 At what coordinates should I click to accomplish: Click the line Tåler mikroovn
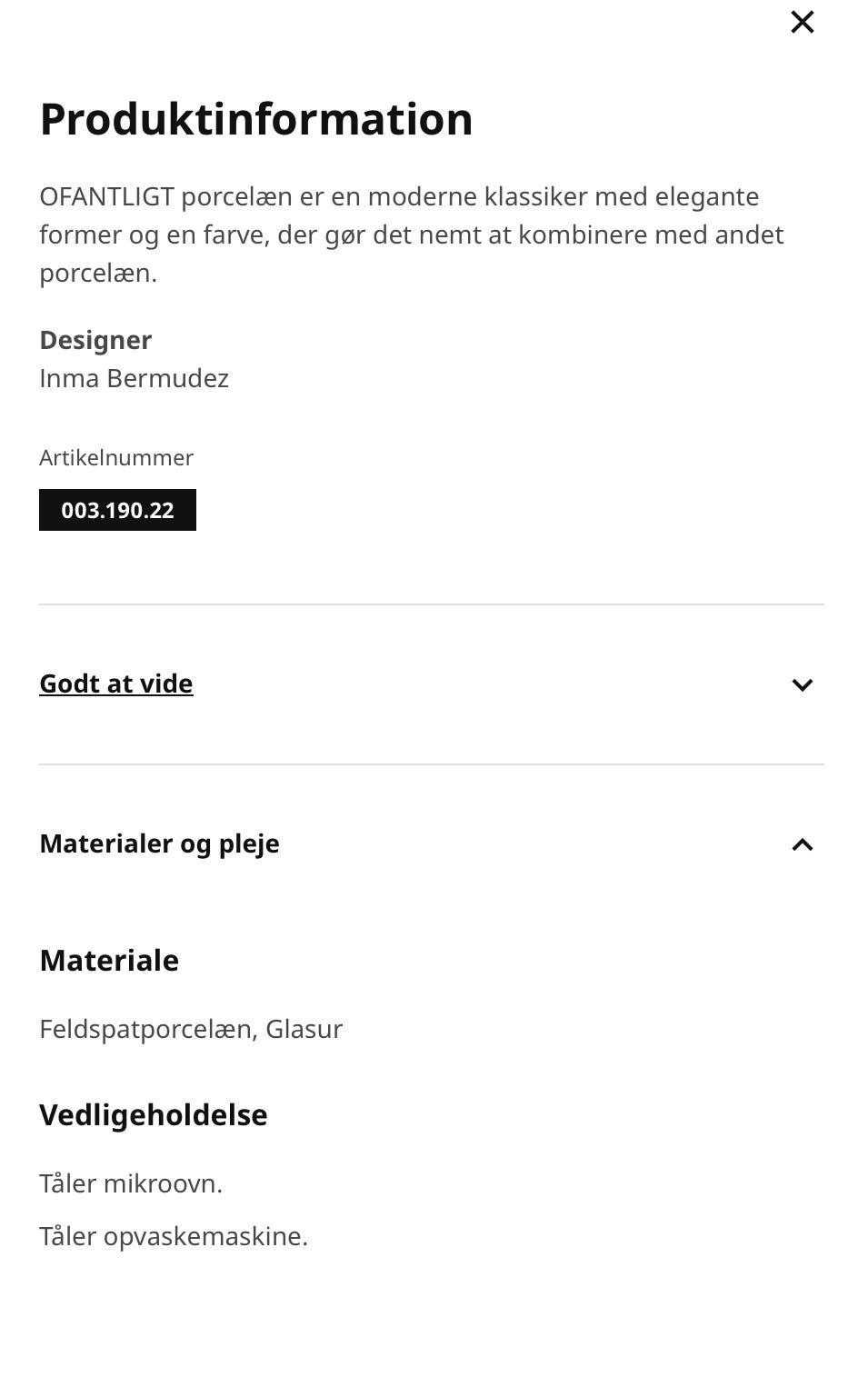(130, 1183)
